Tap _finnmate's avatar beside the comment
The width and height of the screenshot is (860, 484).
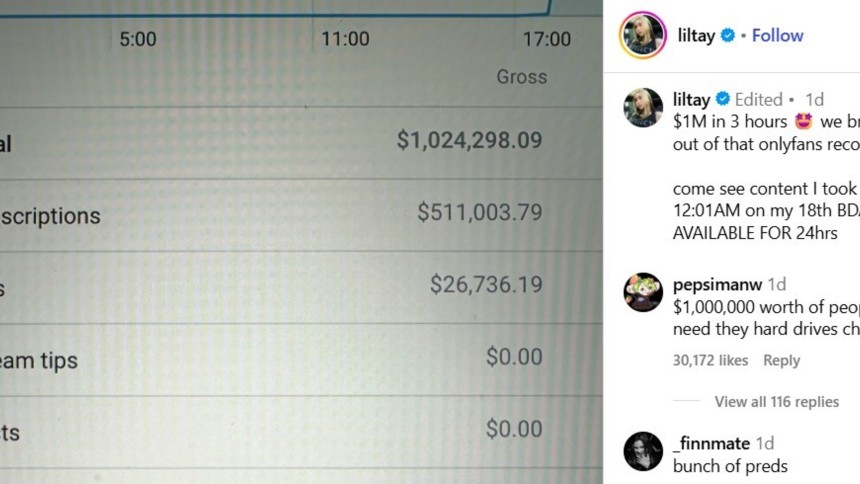click(x=643, y=452)
